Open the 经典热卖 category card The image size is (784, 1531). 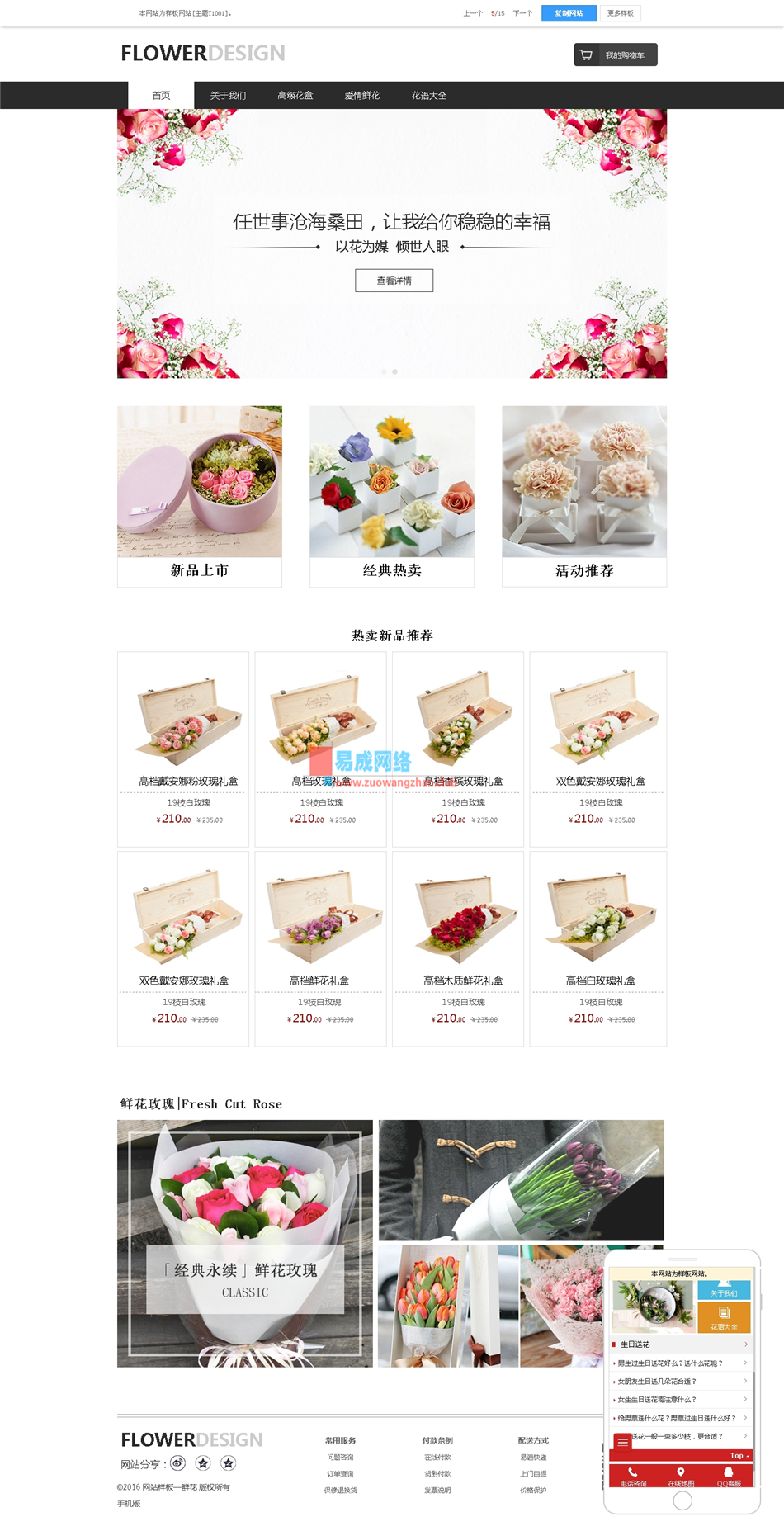pos(392,495)
